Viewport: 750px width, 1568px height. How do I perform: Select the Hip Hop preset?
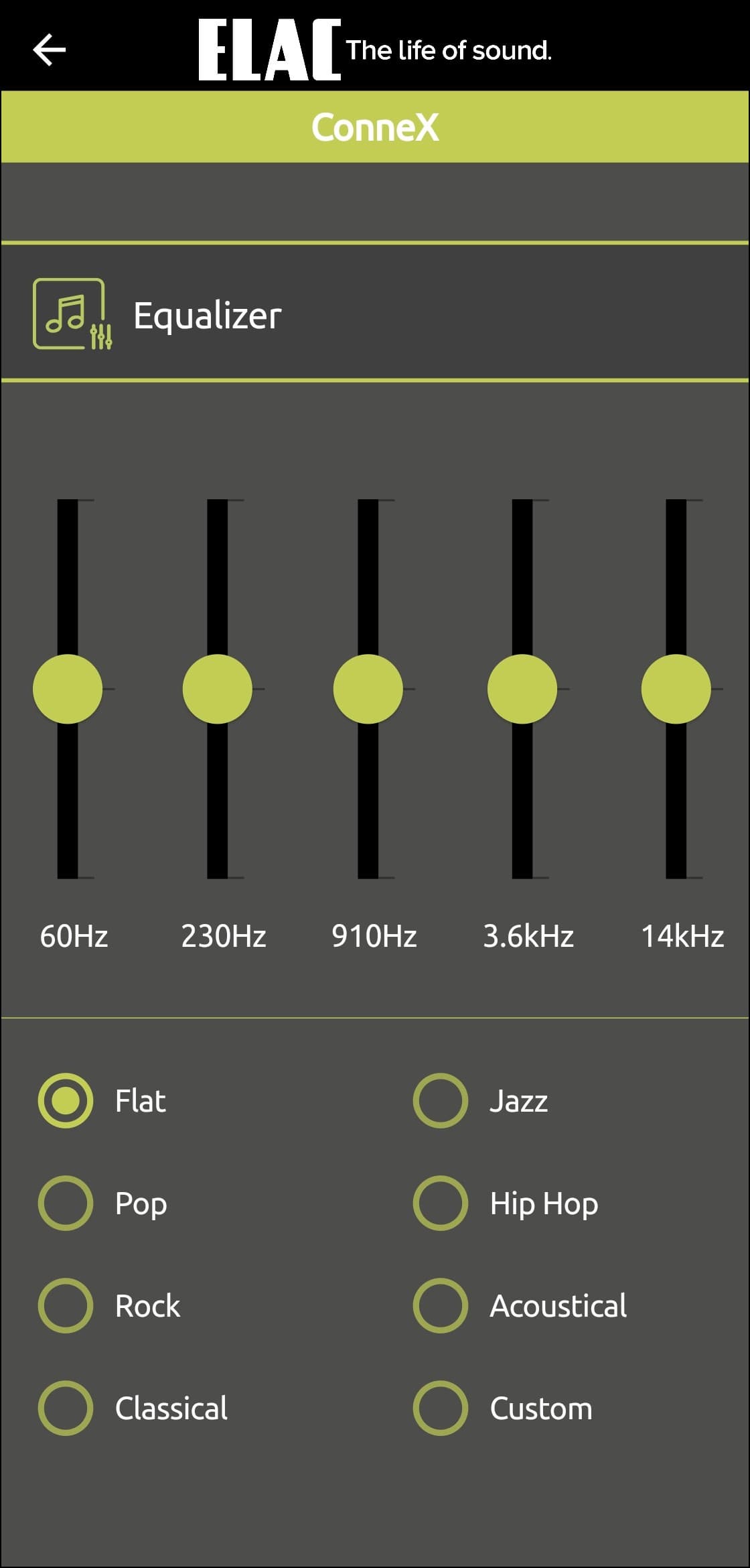click(x=440, y=1203)
